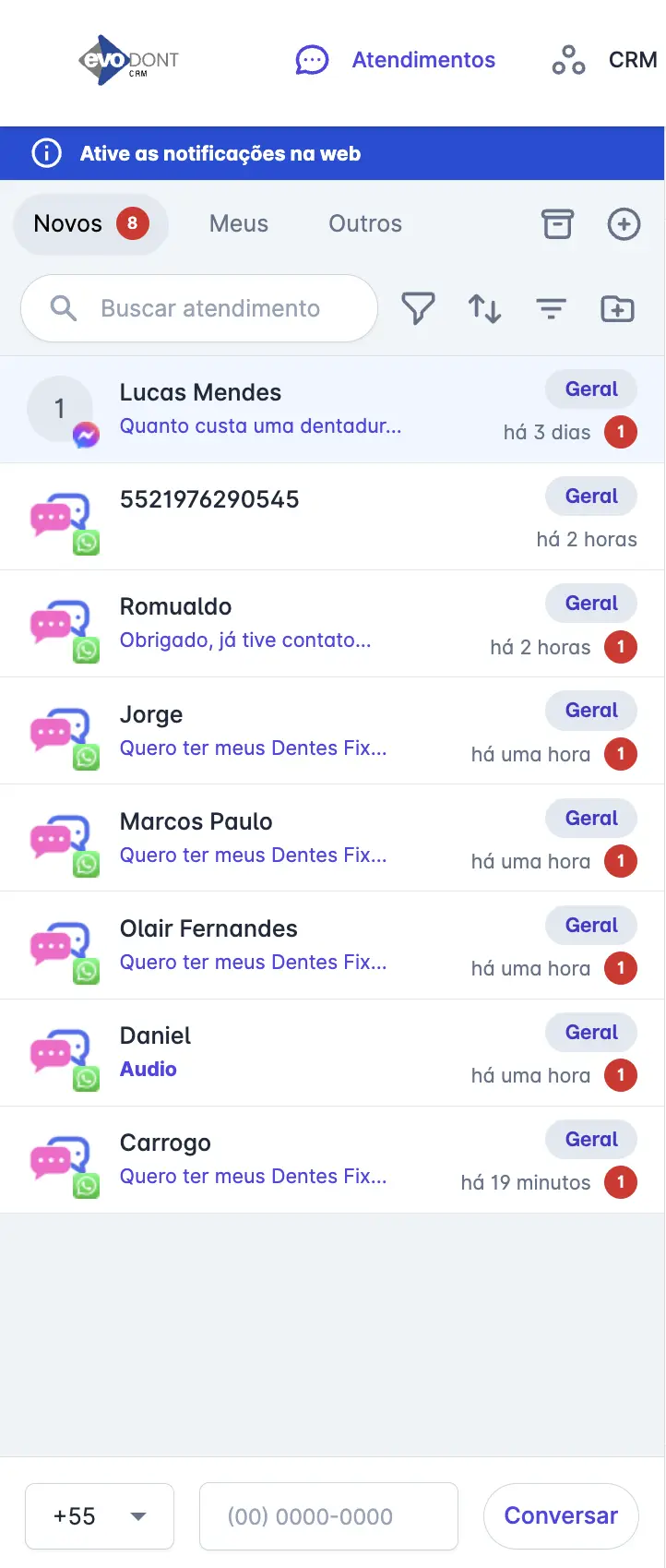Change the sort order with arrows icon
This screenshot has width=666, height=1568.
pyautogui.click(x=484, y=308)
